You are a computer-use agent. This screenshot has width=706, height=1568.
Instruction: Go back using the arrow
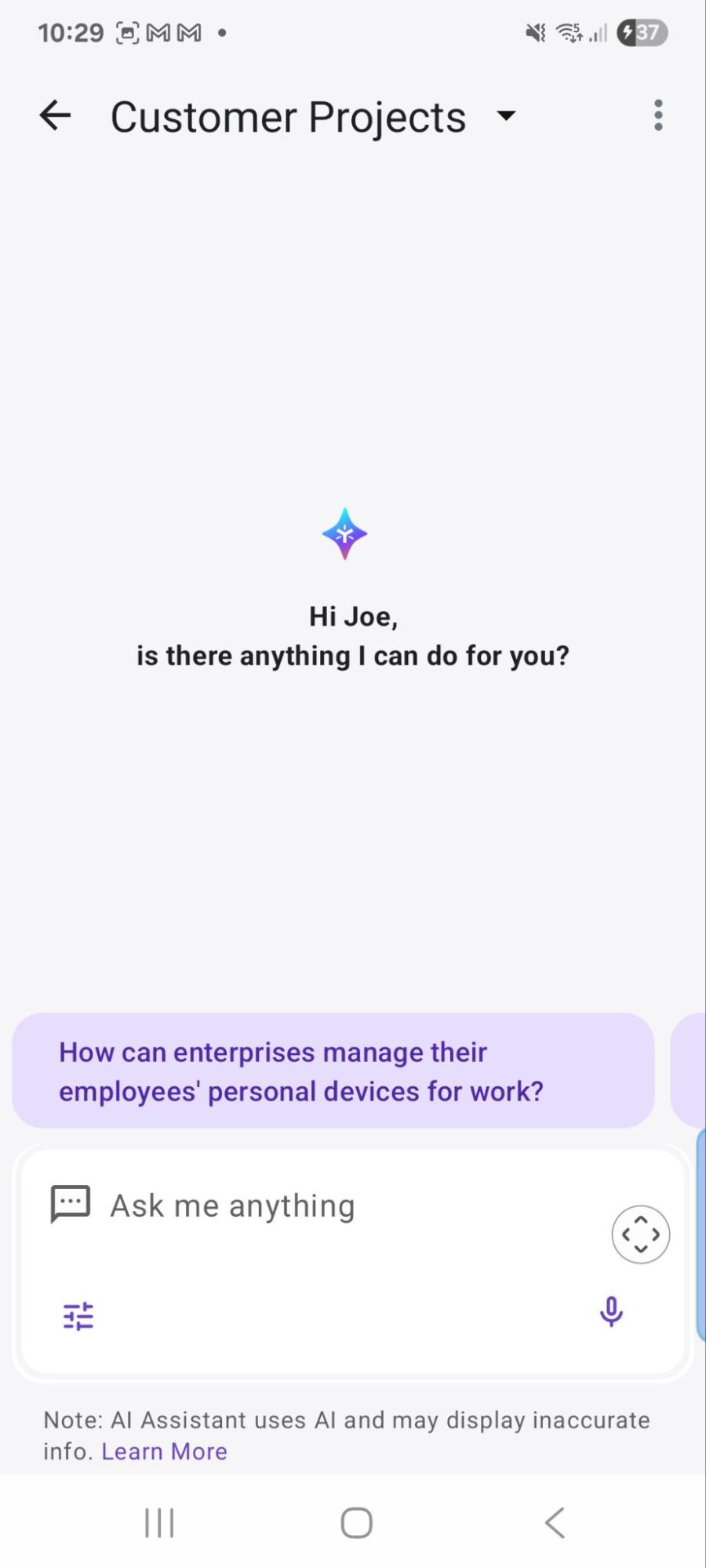(x=55, y=116)
